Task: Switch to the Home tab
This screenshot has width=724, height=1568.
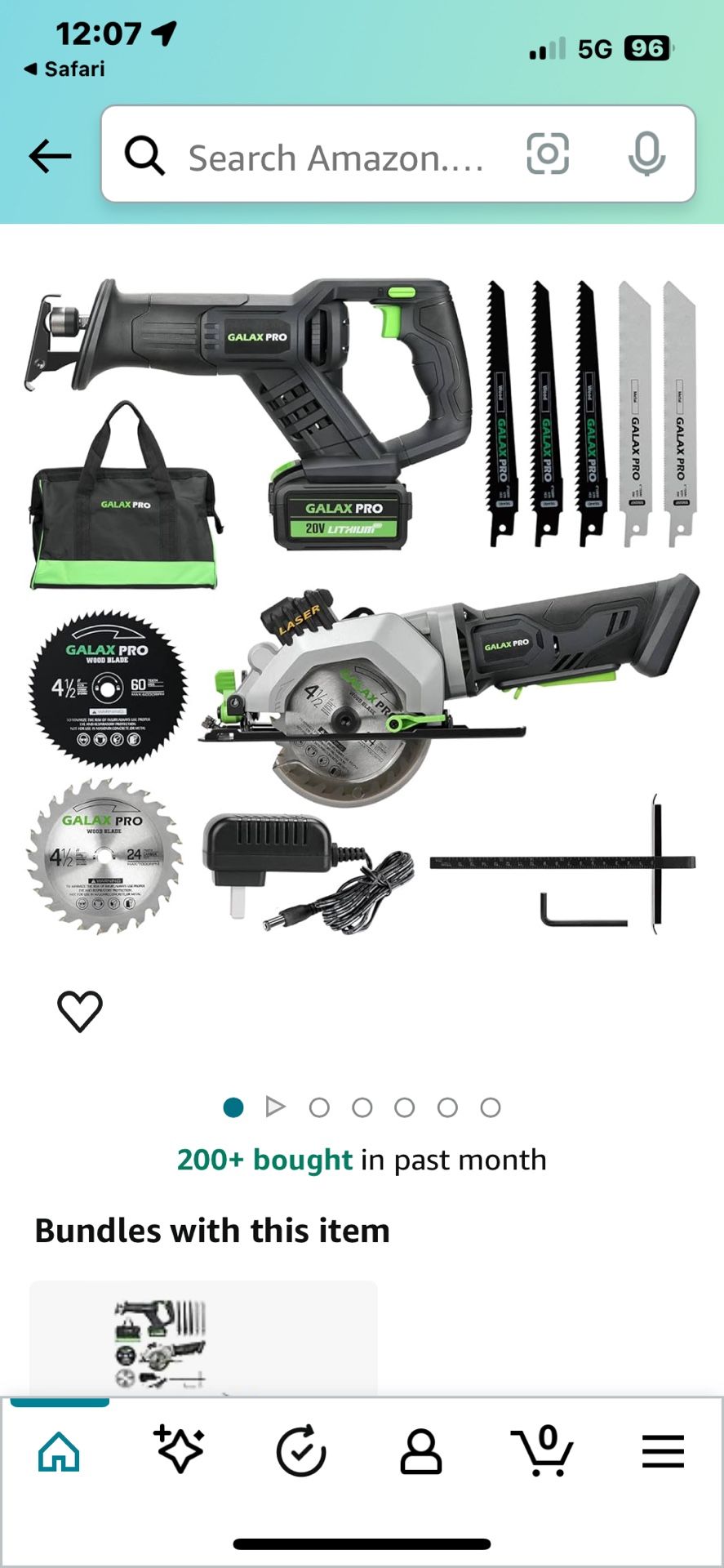Action: pyautogui.click(x=60, y=1451)
